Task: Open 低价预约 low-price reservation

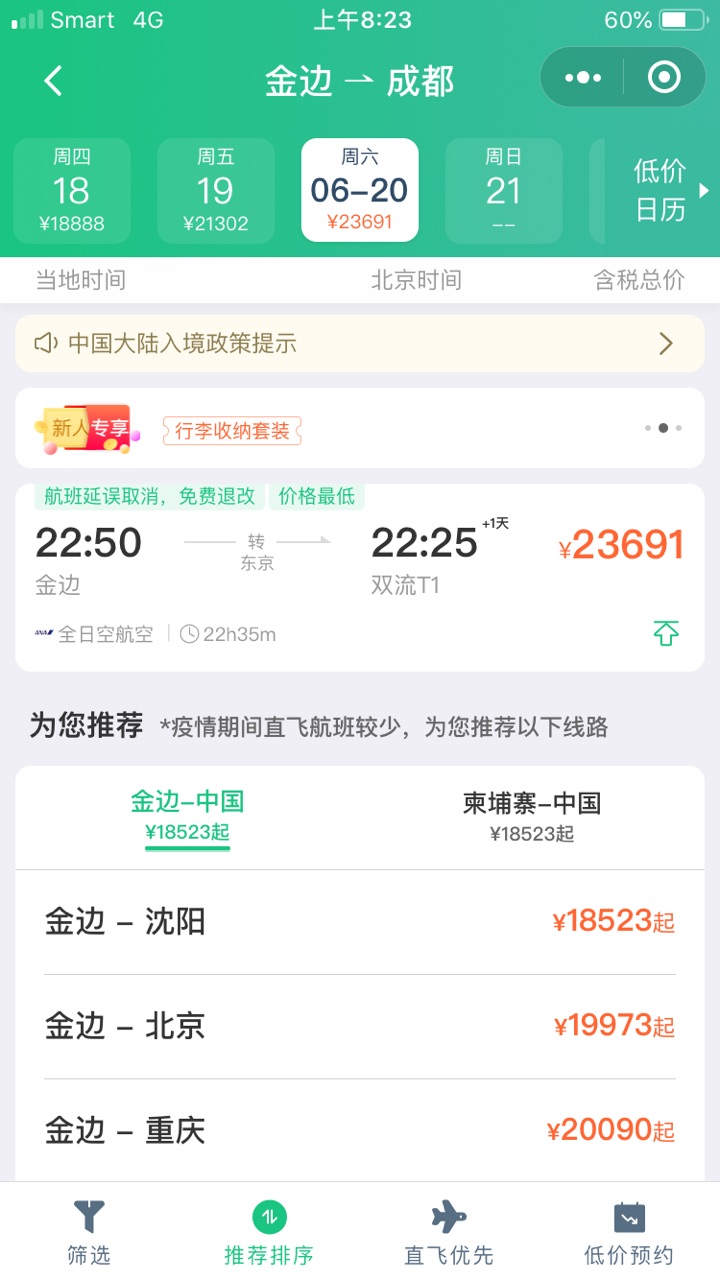Action: [629, 1232]
